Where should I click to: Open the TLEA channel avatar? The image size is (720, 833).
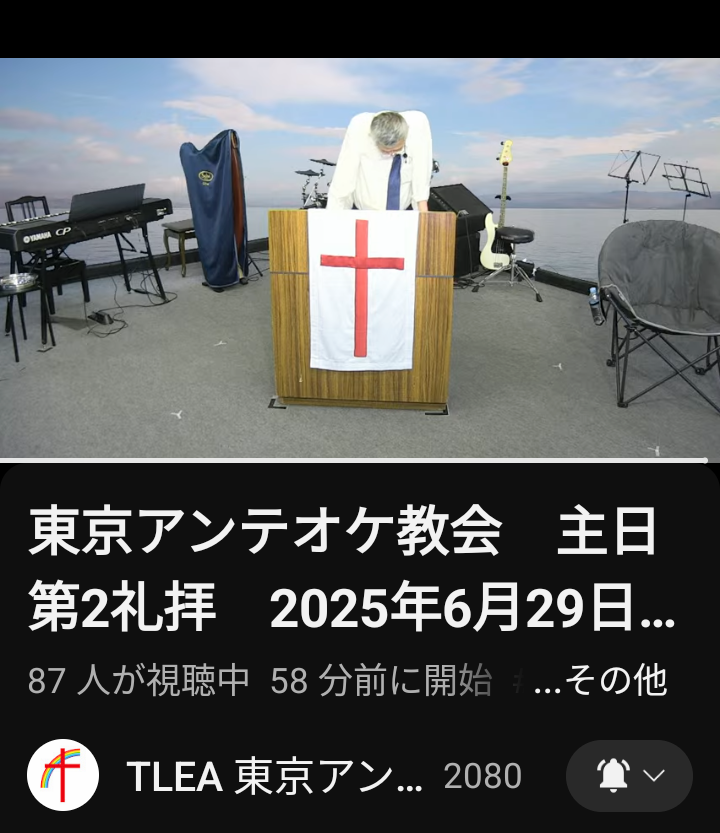[x=62, y=775]
